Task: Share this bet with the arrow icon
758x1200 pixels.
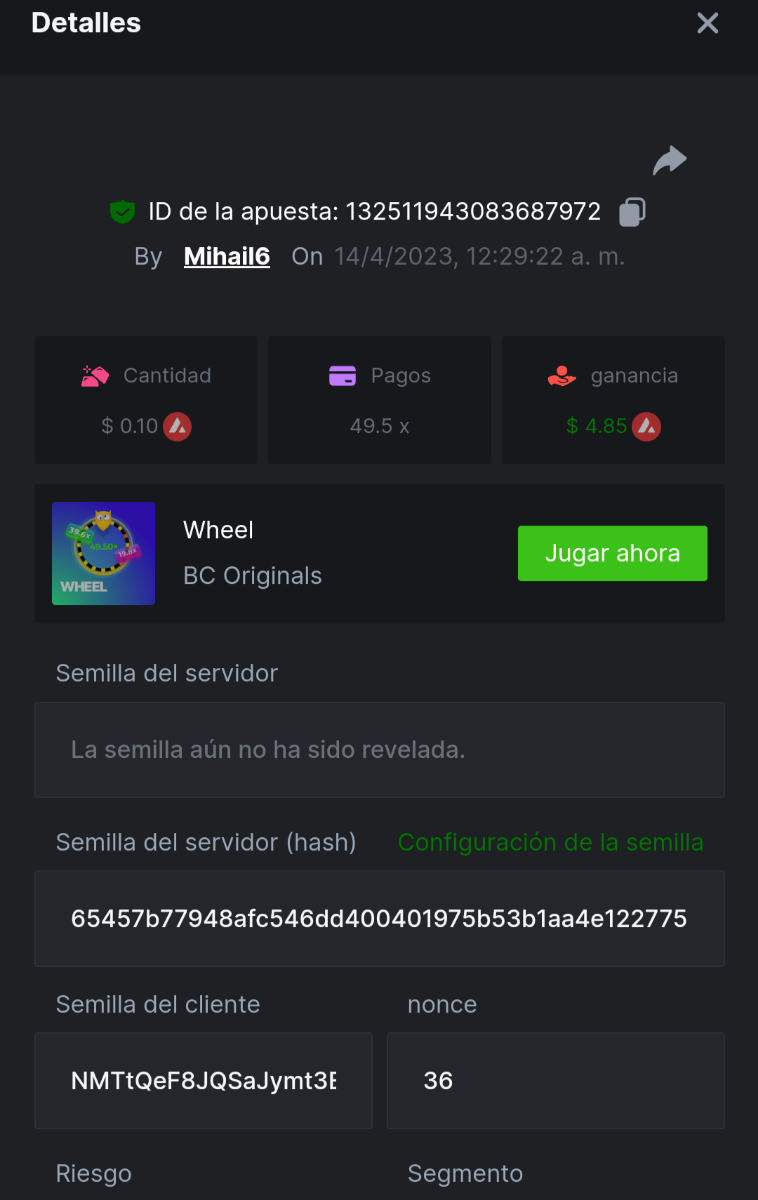Action: click(669, 160)
